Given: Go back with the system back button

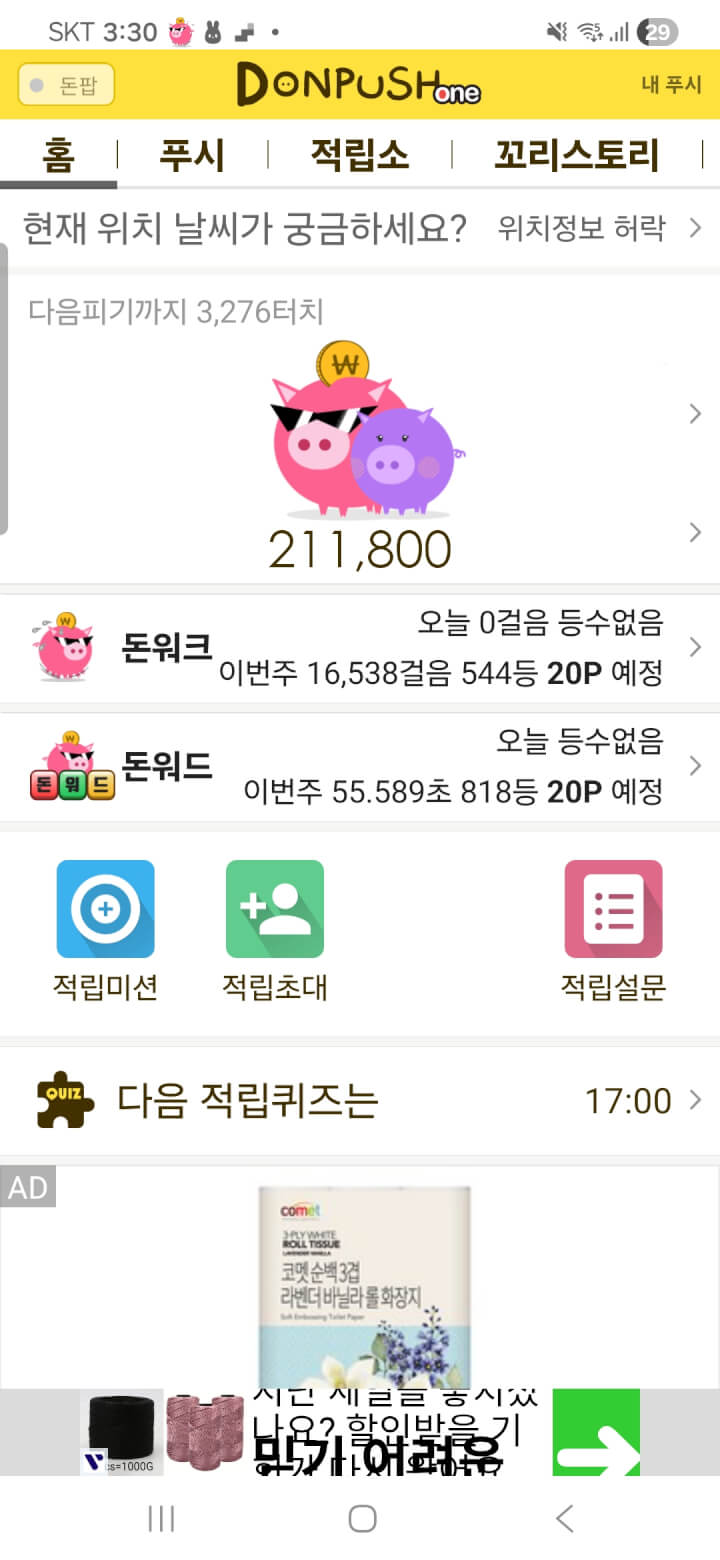Looking at the screenshot, I should point(565,1519).
